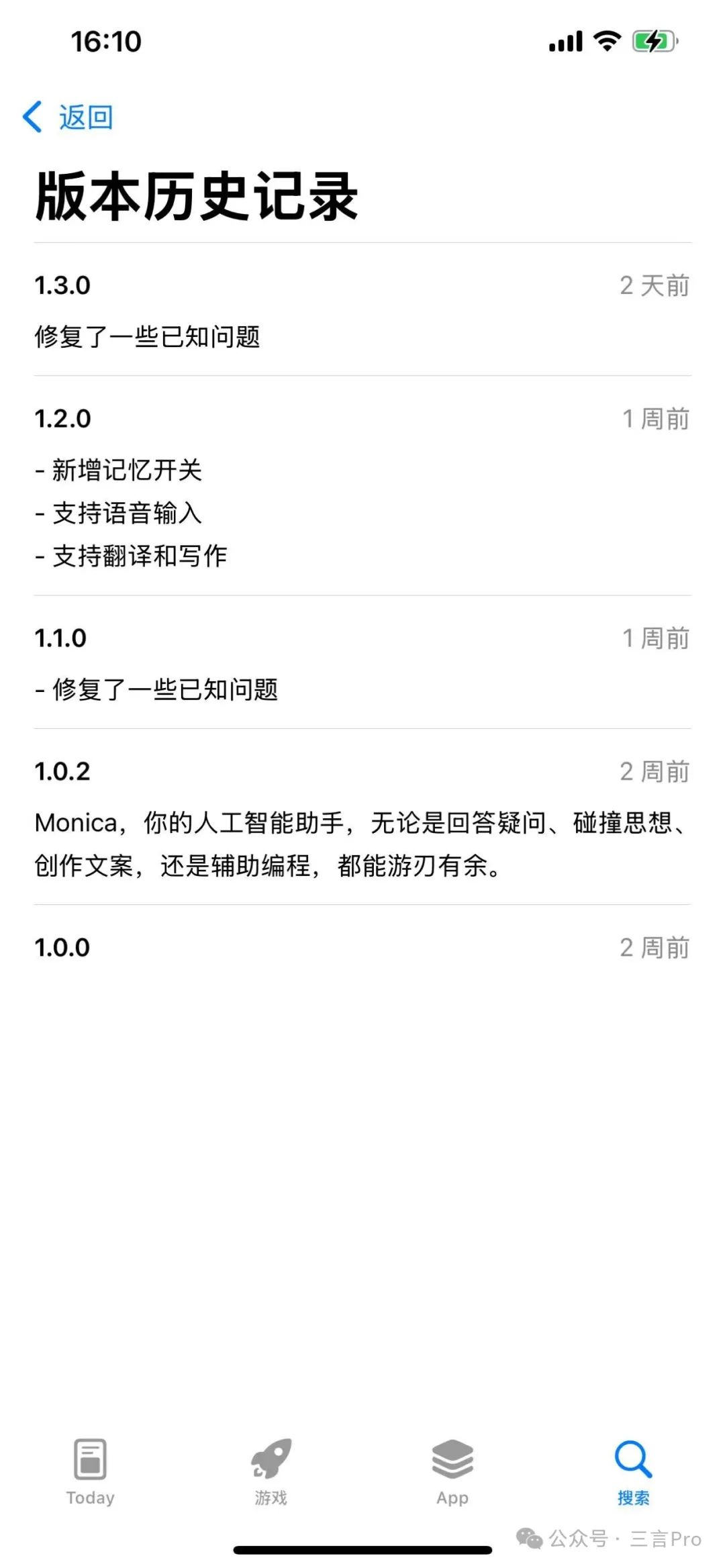Viewport: 725px width, 1568px height.
Task: Open the Today tab icon
Action: point(91,1467)
